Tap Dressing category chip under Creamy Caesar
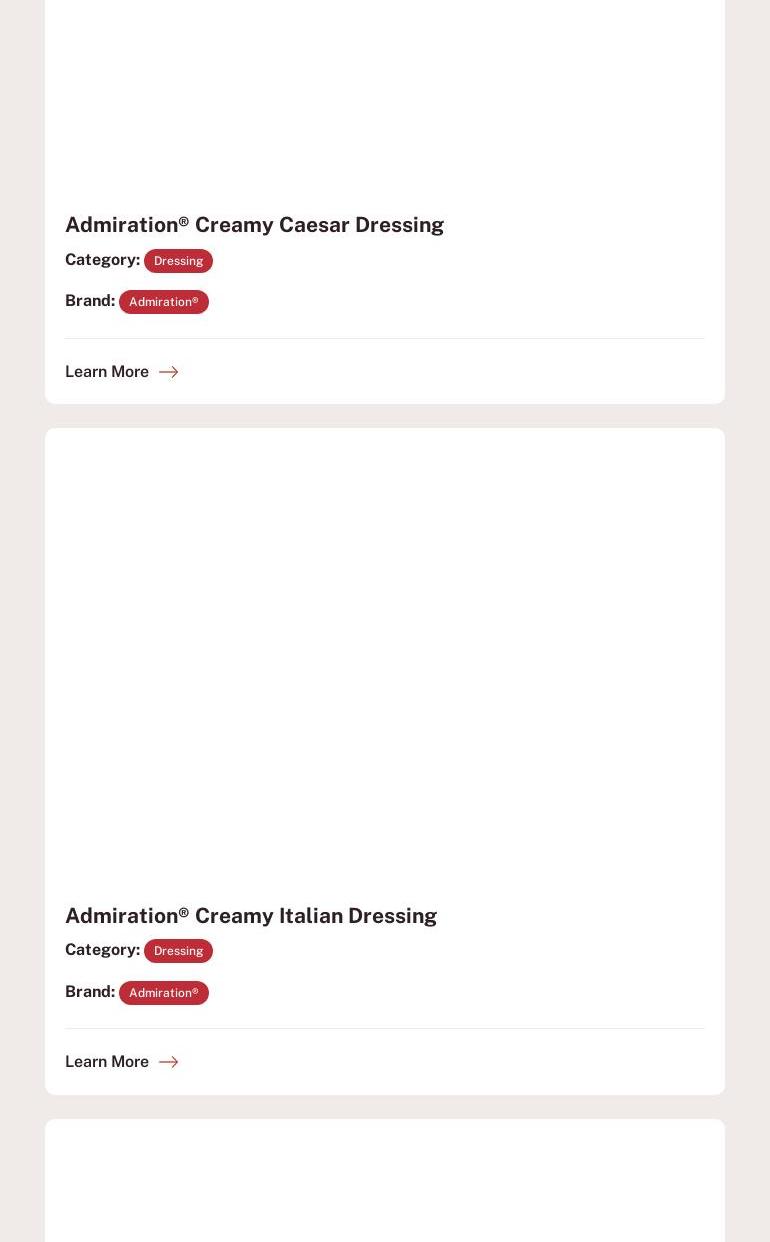The image size is (770, 1242). [x=178, y=261]
